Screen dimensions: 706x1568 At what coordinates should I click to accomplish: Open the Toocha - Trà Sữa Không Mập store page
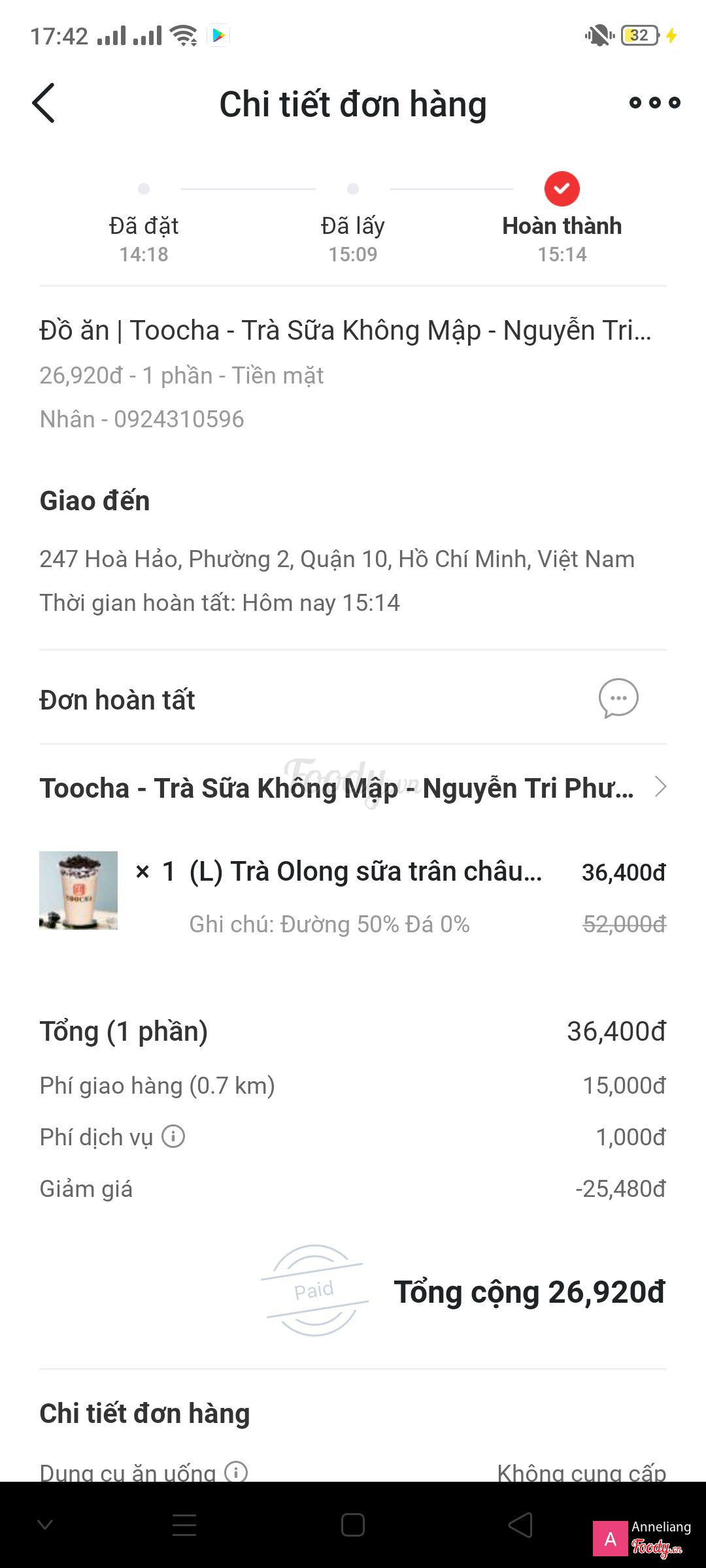[x=353, y=788]
